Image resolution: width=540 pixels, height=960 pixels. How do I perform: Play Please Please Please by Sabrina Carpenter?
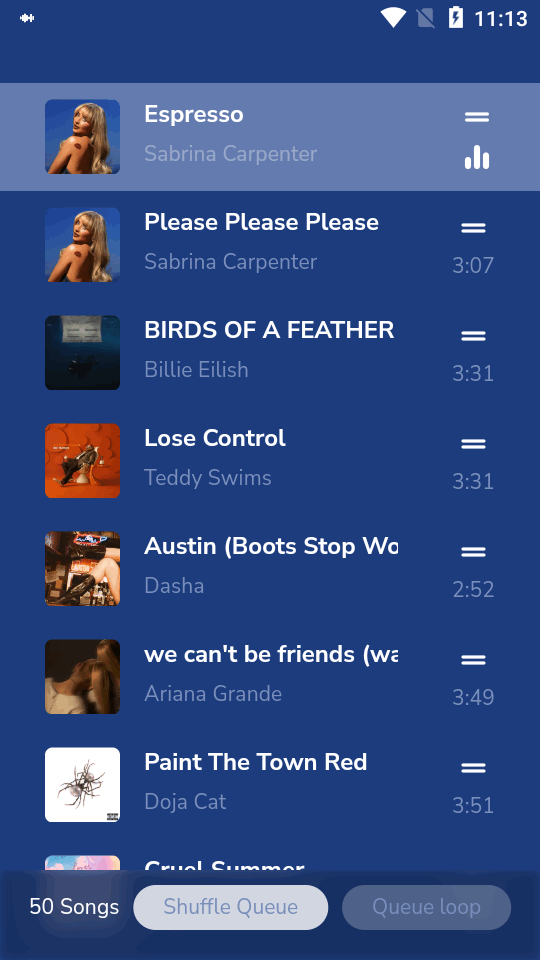pos(270,245)
